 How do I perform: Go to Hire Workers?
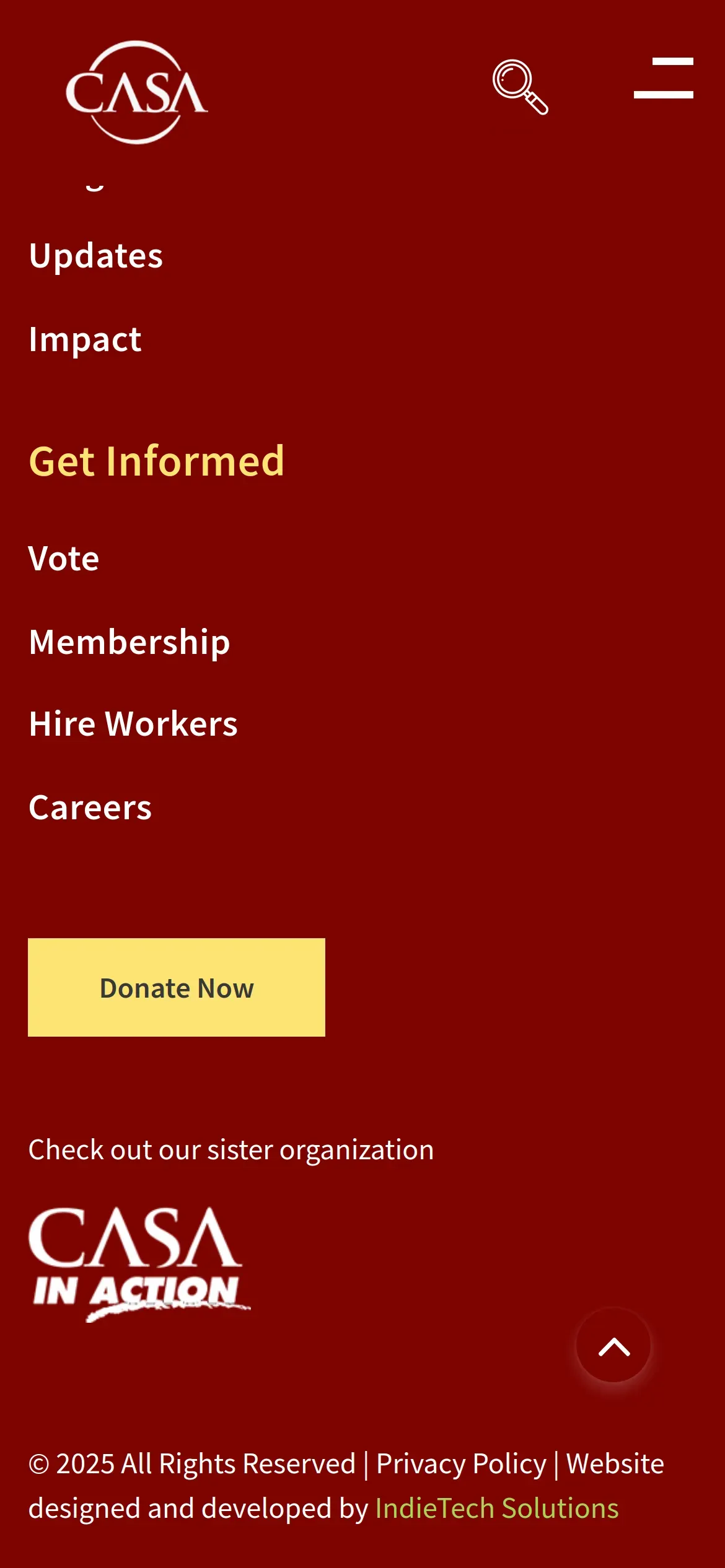pyautogui.click(x=133, y=724)
